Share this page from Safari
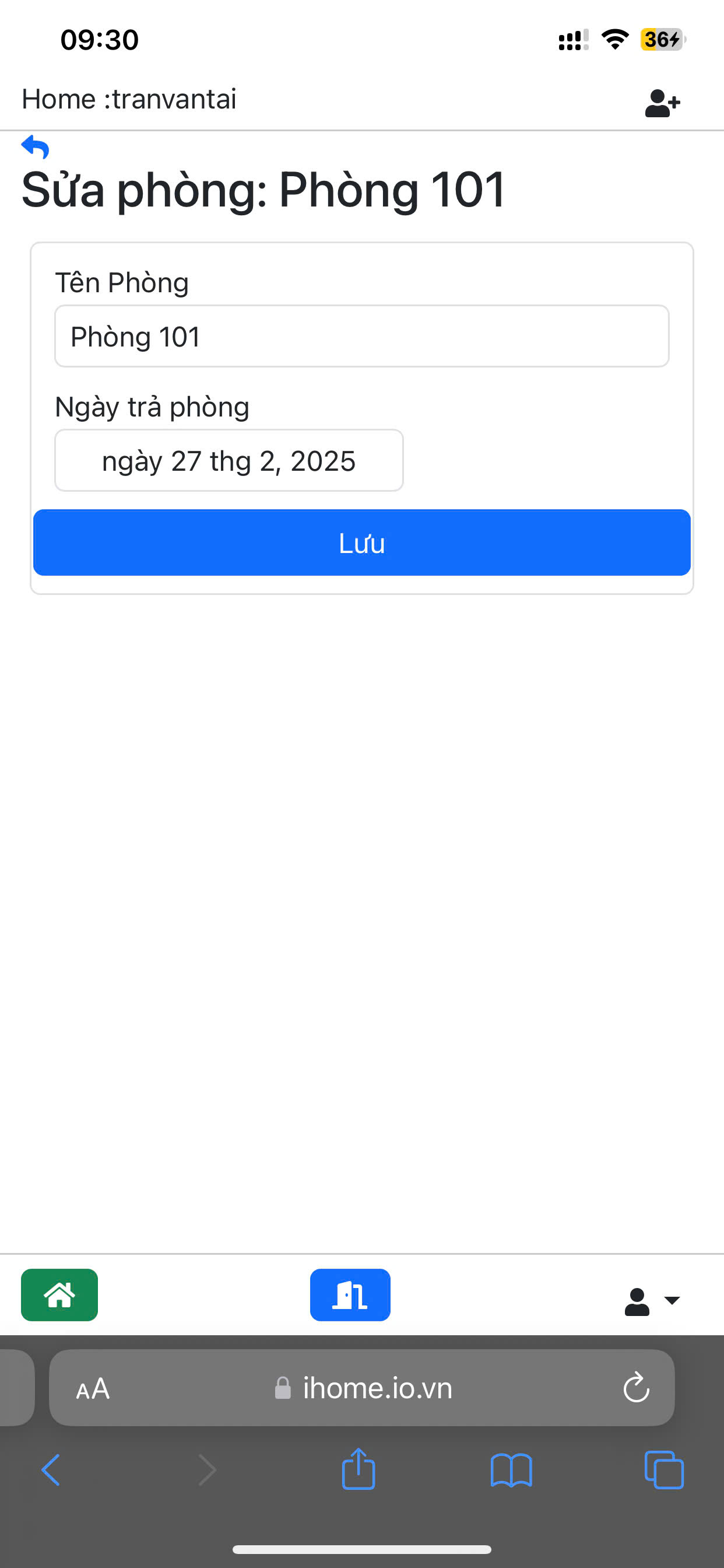Viewport: 724px width, 1568px height. pos(359,1469)
